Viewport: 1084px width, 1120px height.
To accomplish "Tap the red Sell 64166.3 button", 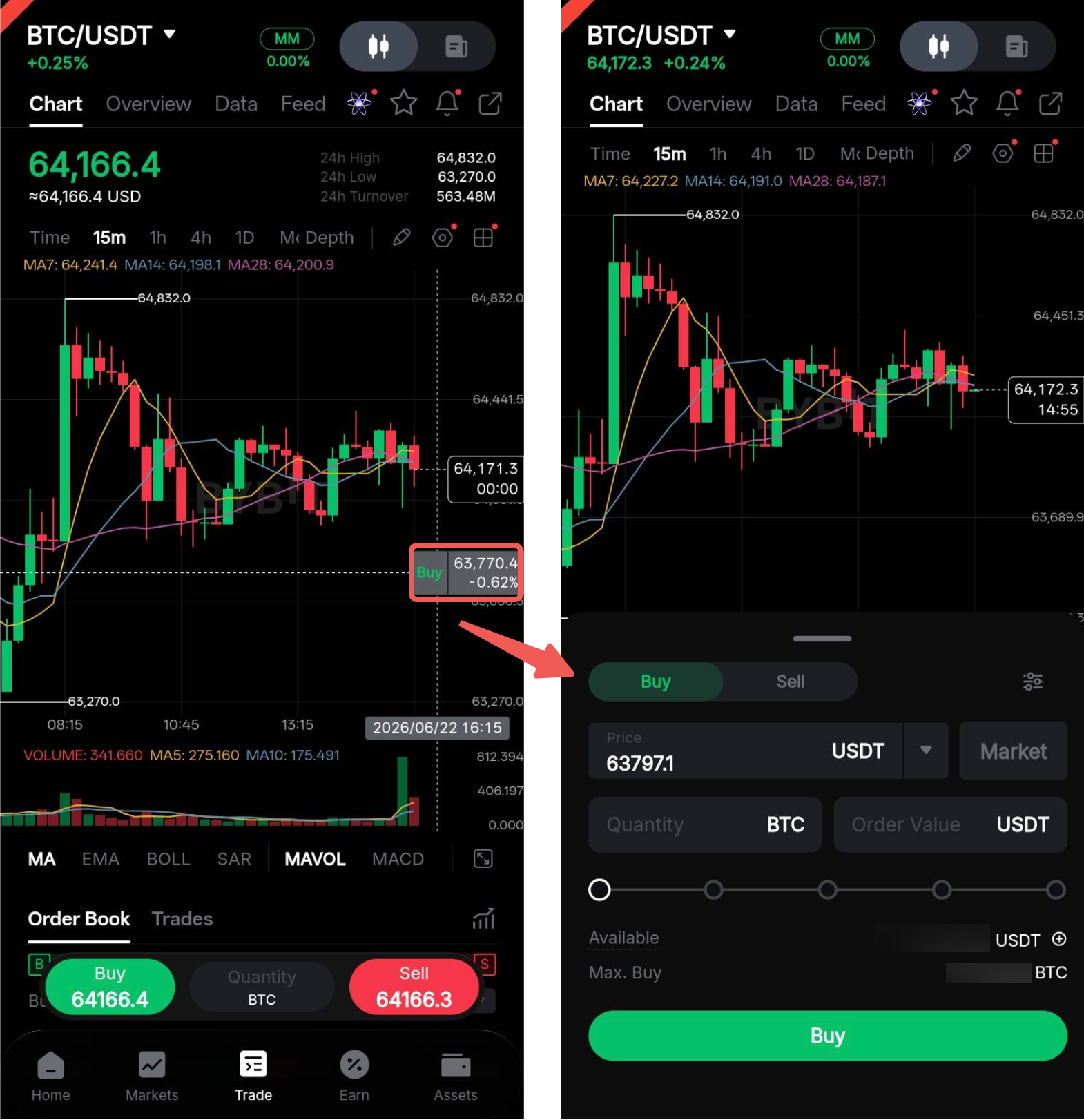I will 414,987.
